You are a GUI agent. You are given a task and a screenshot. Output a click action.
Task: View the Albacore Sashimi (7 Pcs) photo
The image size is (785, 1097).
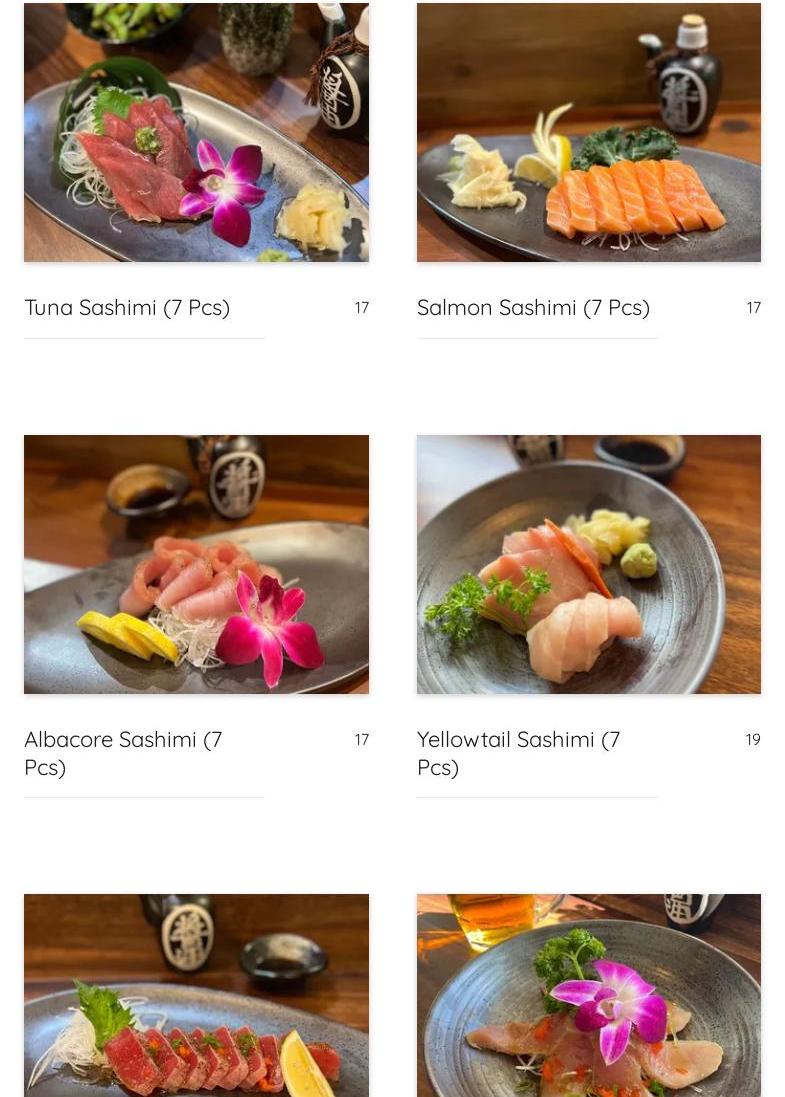[x=196, y=564]
